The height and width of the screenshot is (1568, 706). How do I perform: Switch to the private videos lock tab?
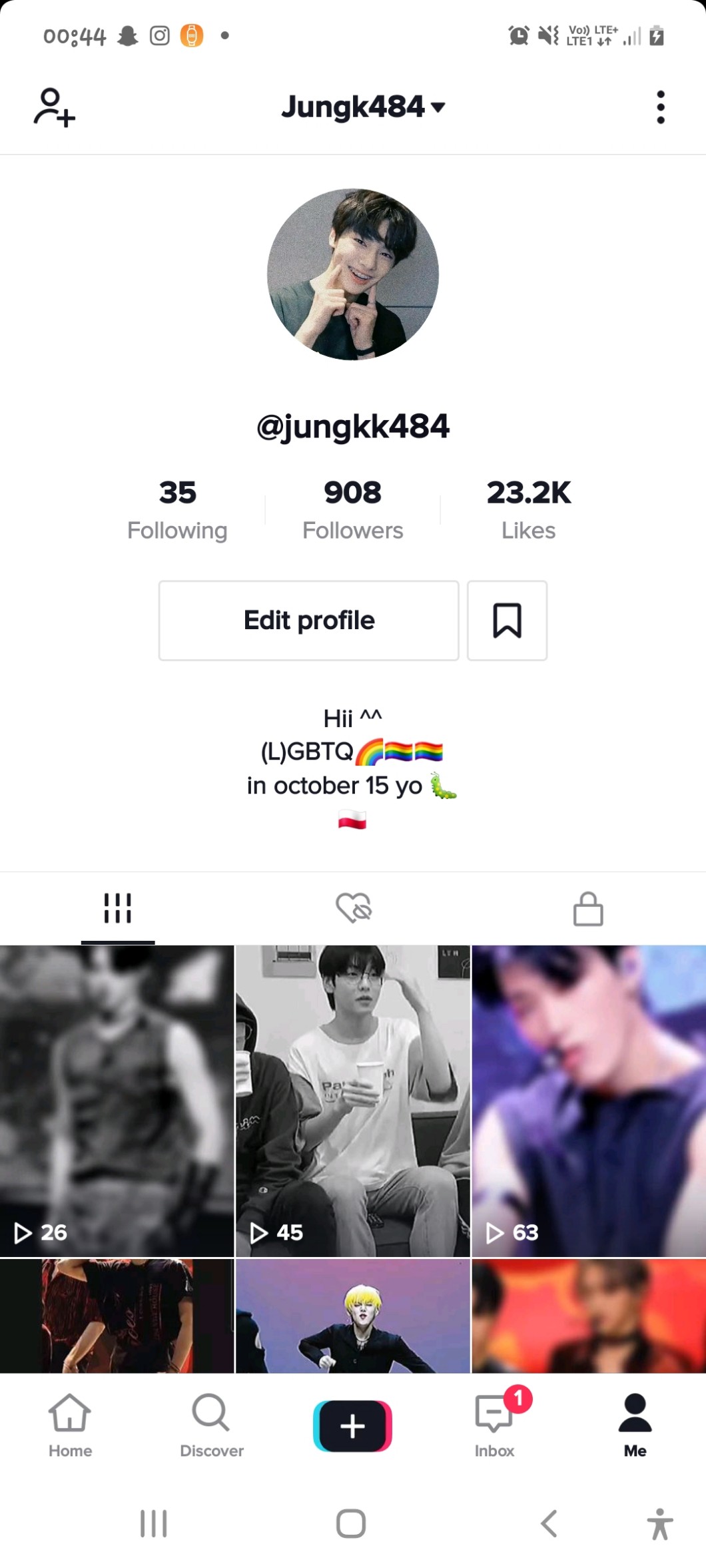coord(588,908)
